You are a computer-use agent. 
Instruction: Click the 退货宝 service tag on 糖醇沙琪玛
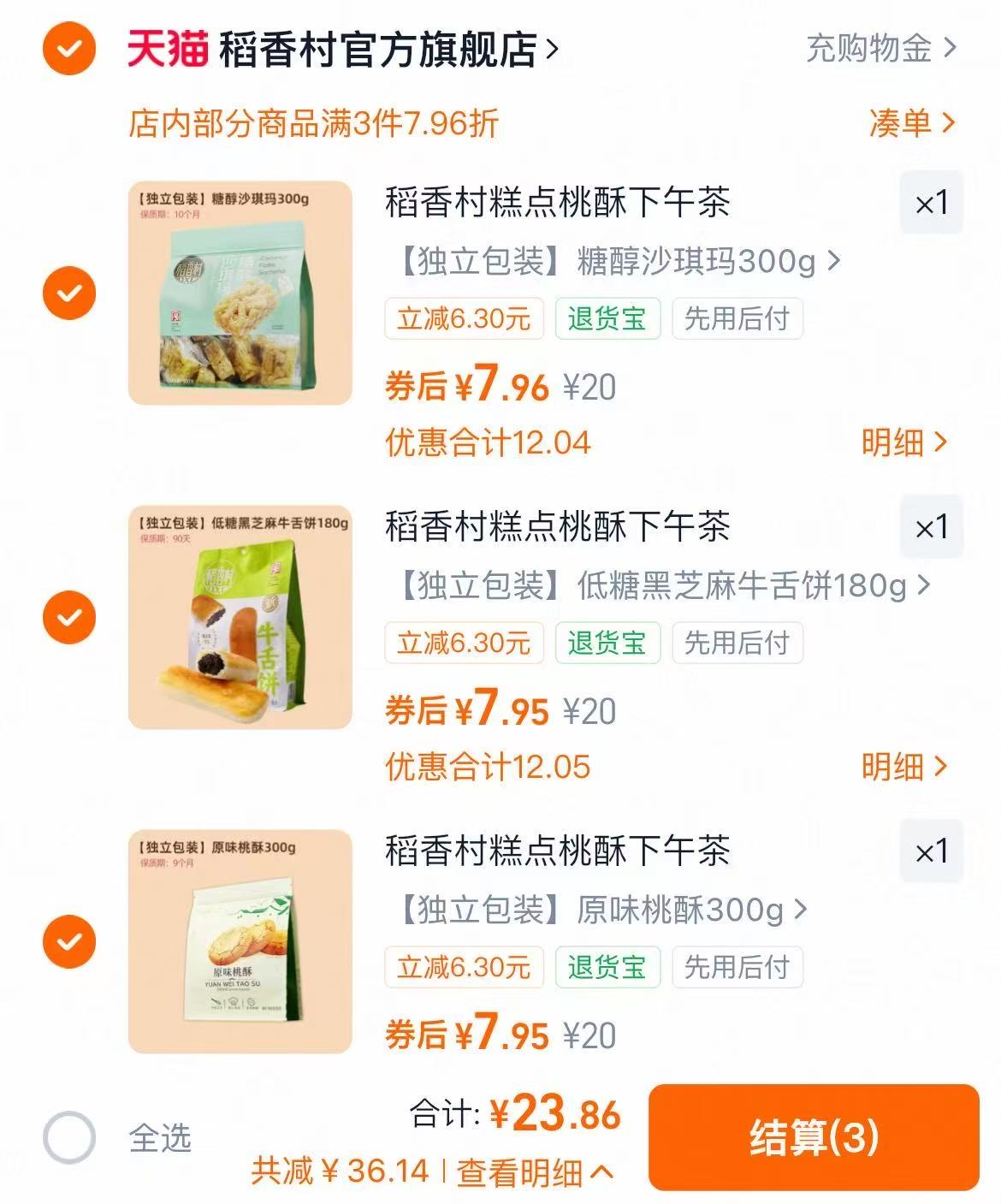point(608,317)
